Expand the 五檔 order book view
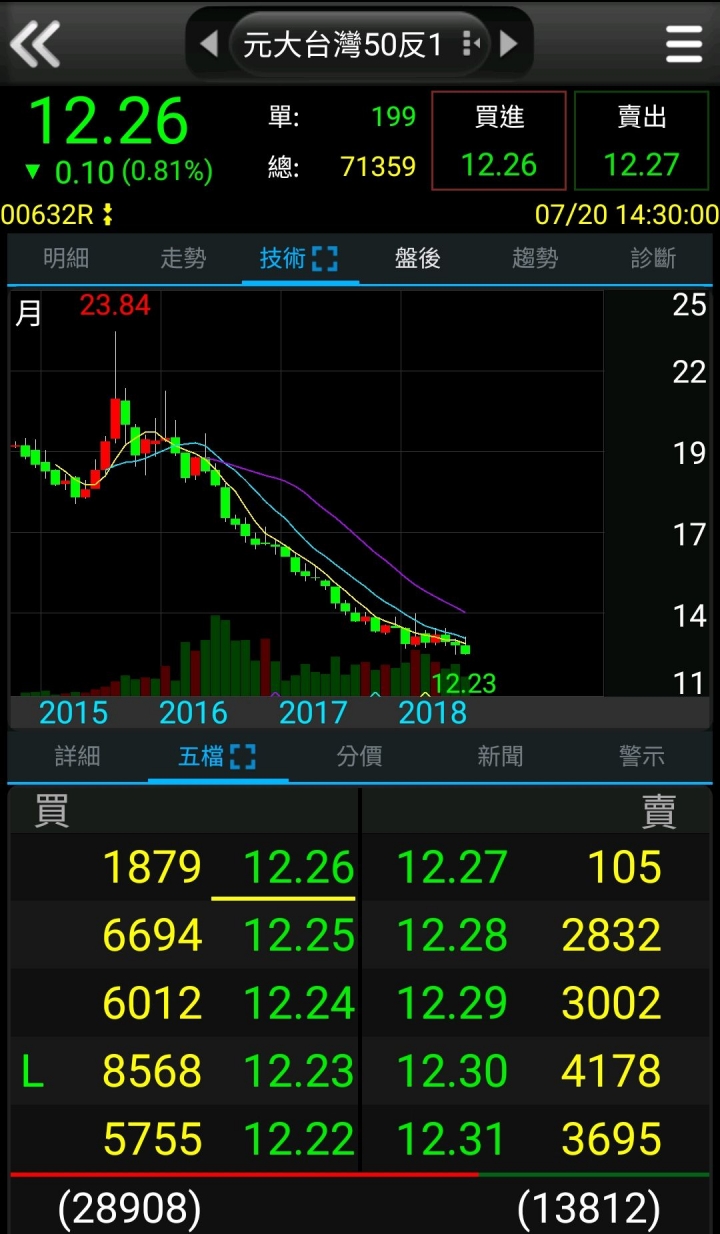This screenshot has width=720, height=1234. (243, 757)
